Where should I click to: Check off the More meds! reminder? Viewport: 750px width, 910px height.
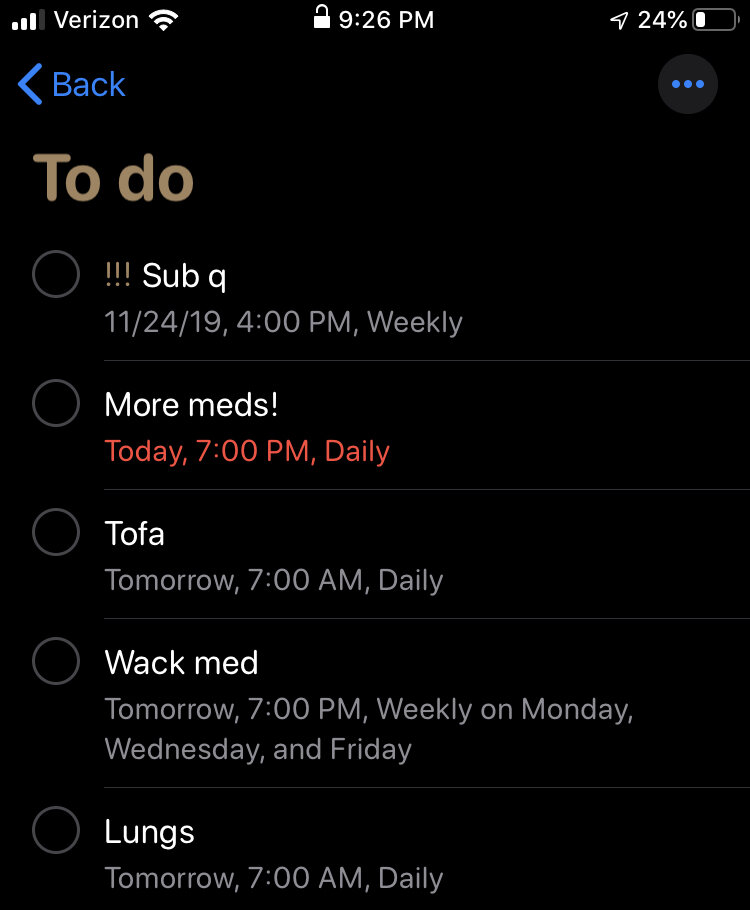[56, 403]
